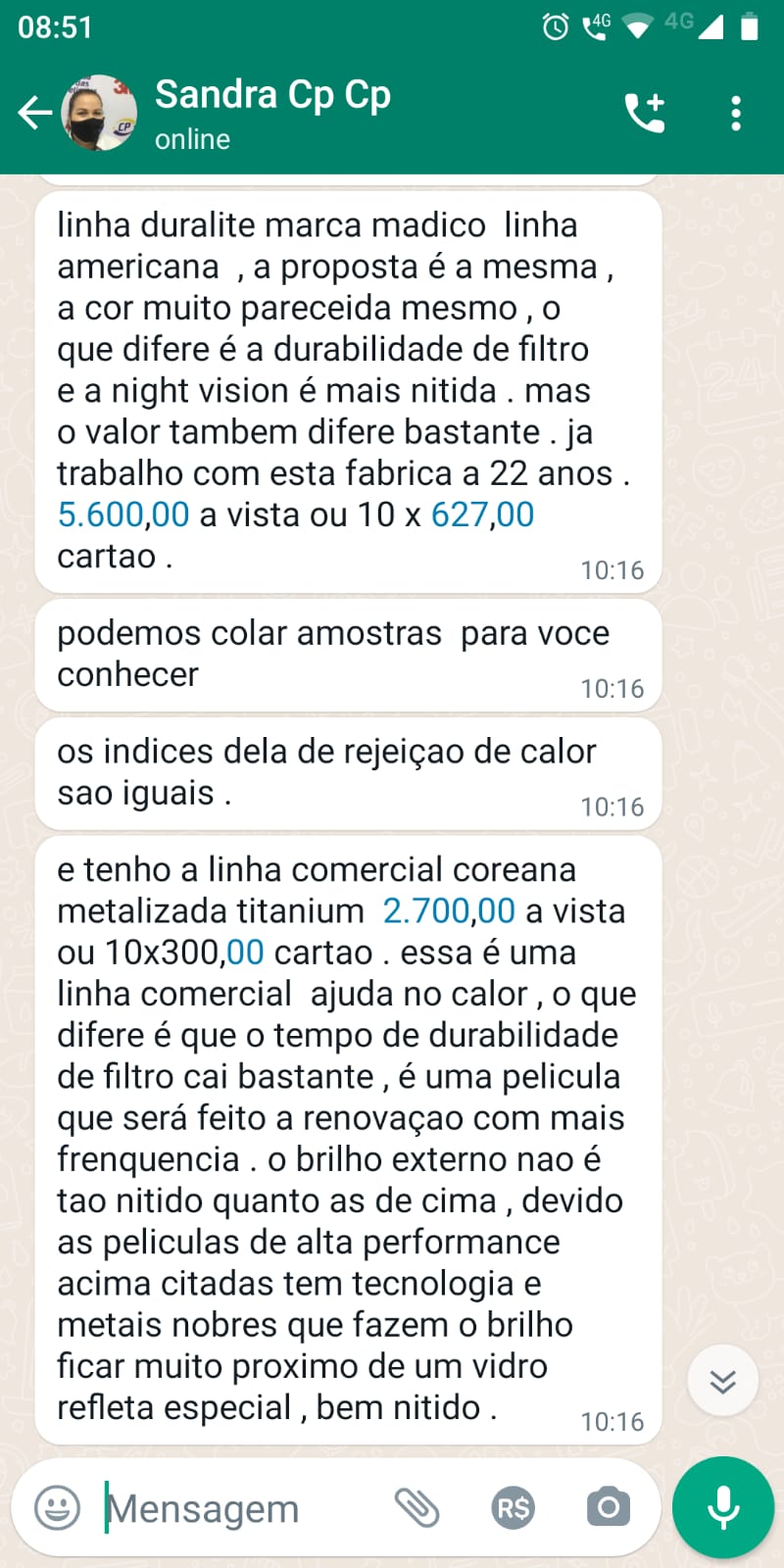Screen dimensions: 784x1568
Task: Tap the microphone to record audio
Action: 723,1507
